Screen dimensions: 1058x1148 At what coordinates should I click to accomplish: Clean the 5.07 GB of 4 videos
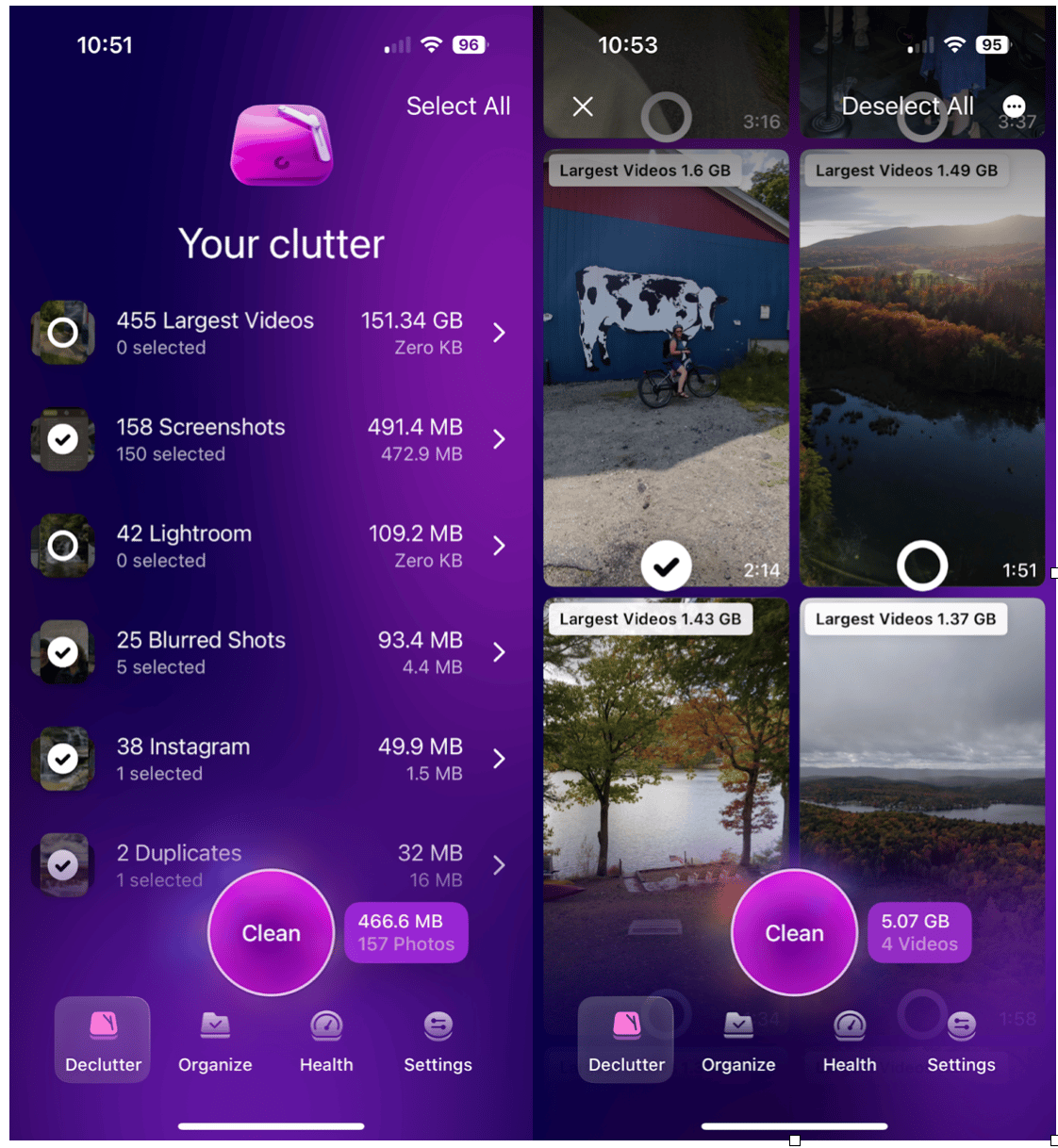coord(794,933)
